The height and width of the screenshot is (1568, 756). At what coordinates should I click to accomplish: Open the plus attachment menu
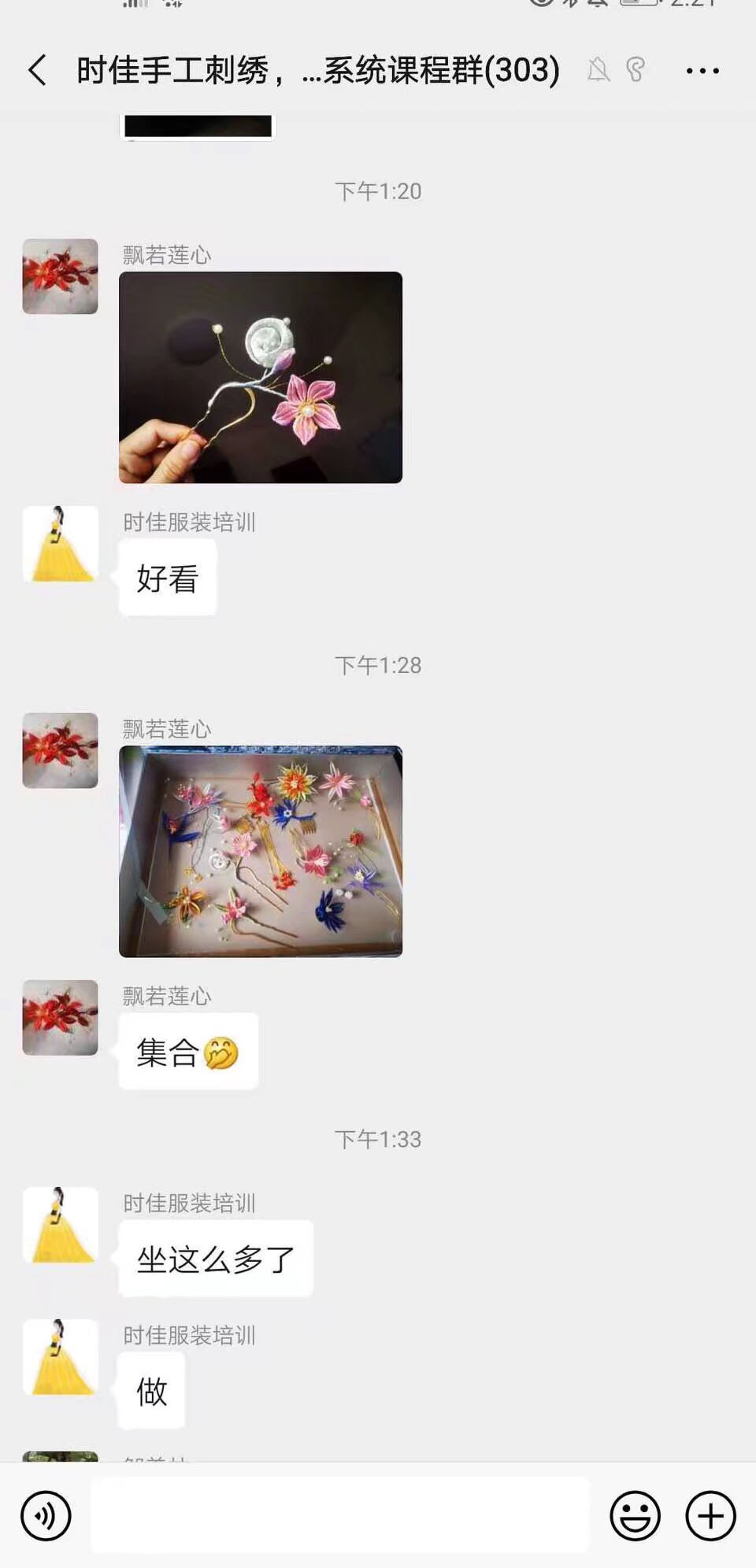710,1515
